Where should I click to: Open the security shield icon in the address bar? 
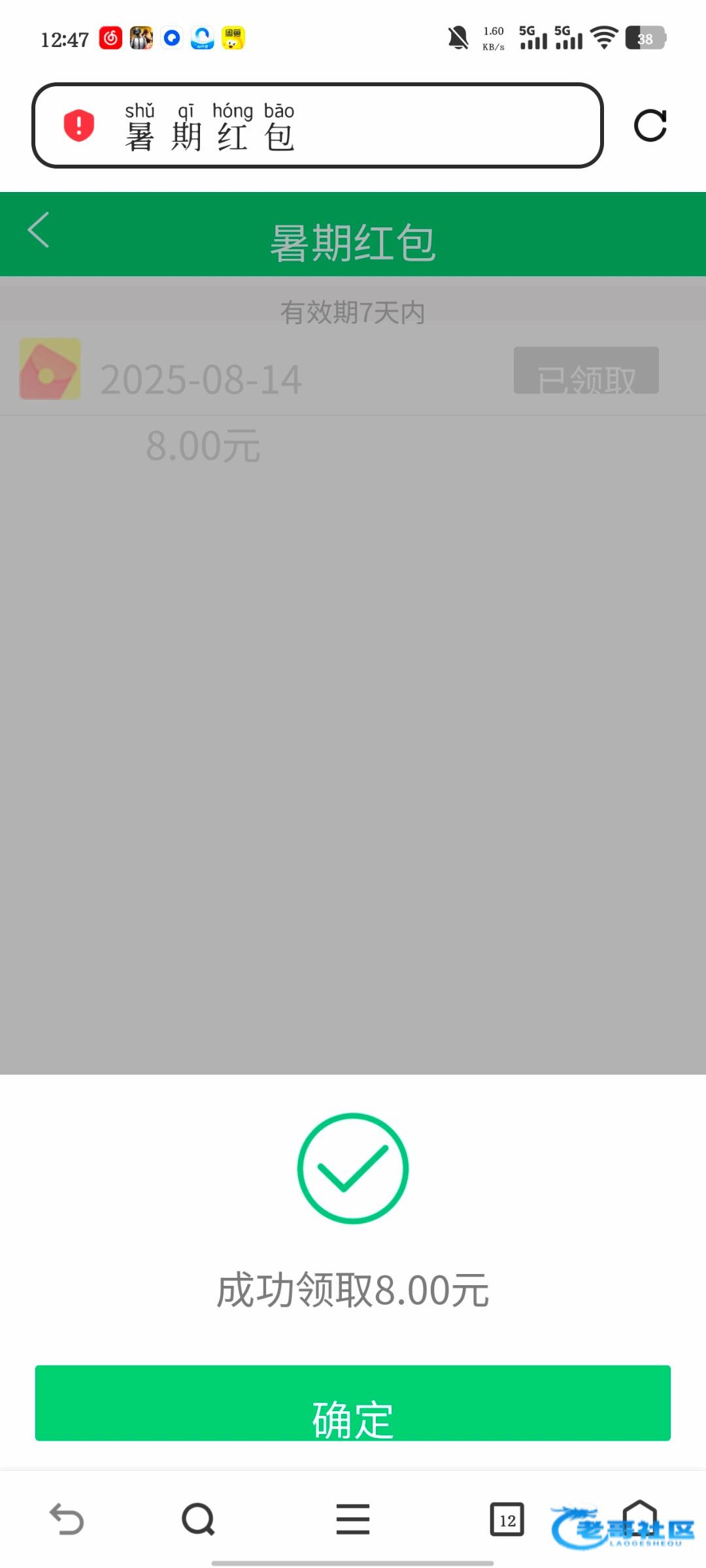79,125
